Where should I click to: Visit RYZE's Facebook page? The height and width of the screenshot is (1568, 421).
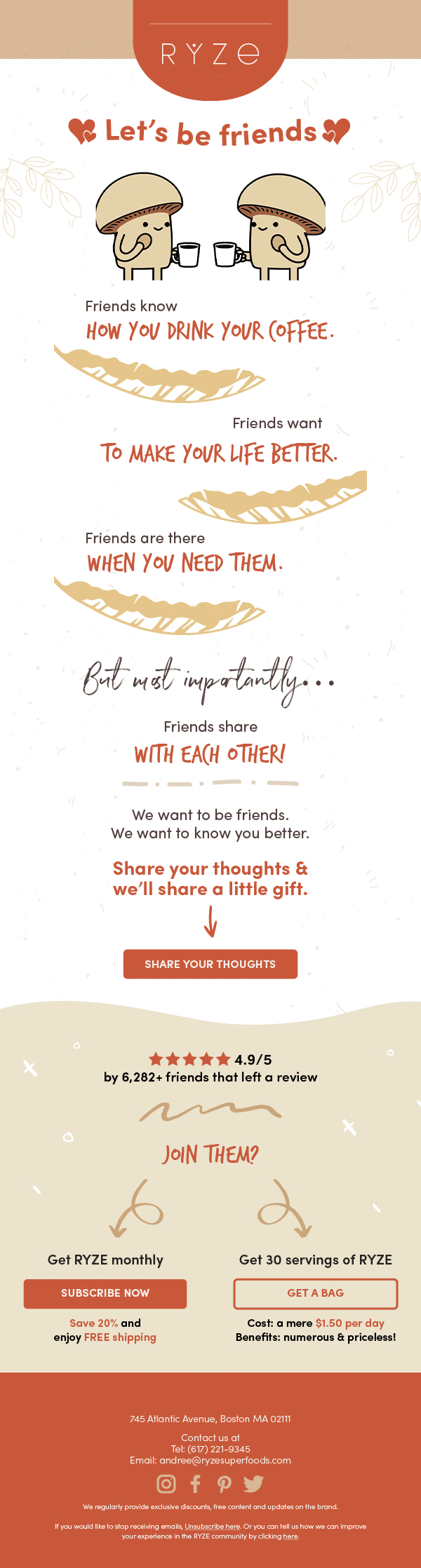(196, 1484)
